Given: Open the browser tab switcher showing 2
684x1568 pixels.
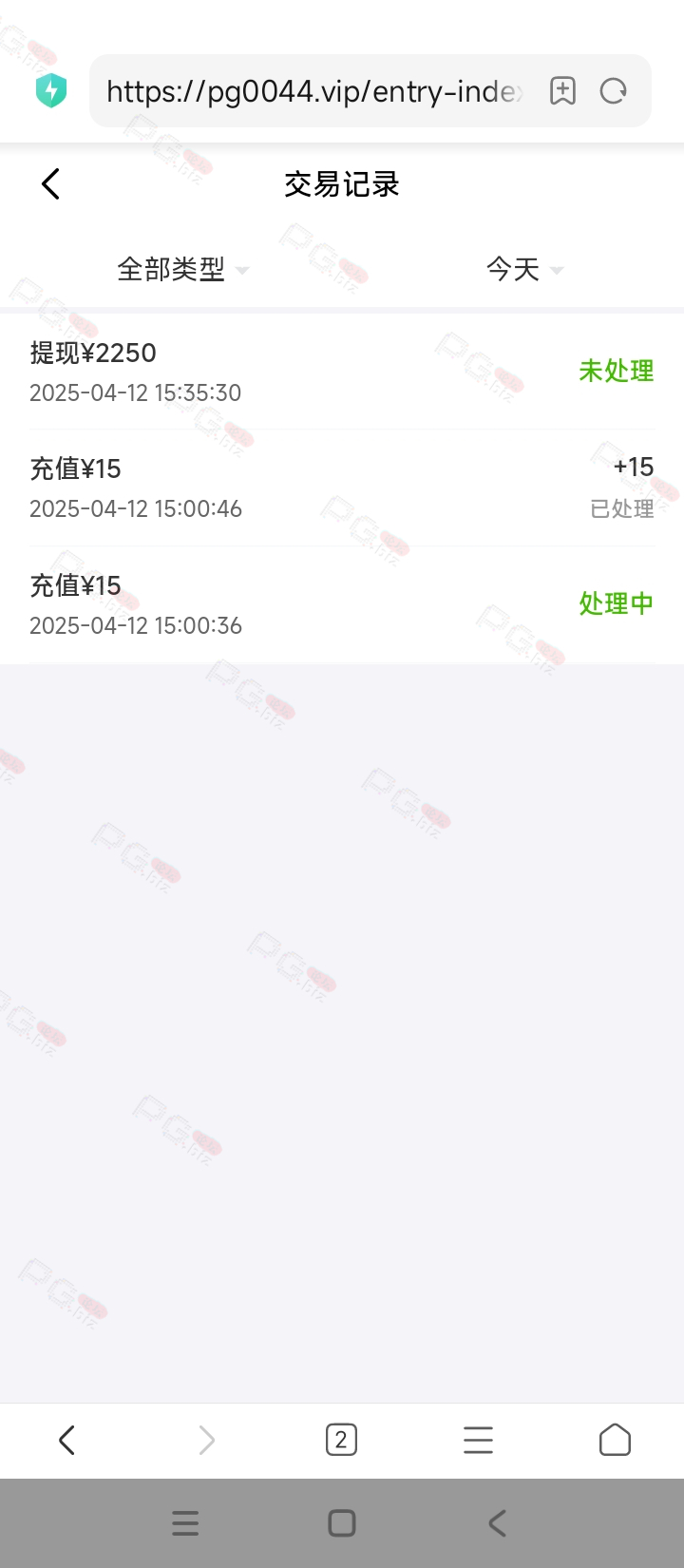Looking at the screenshot, I should click(341, 1441).
